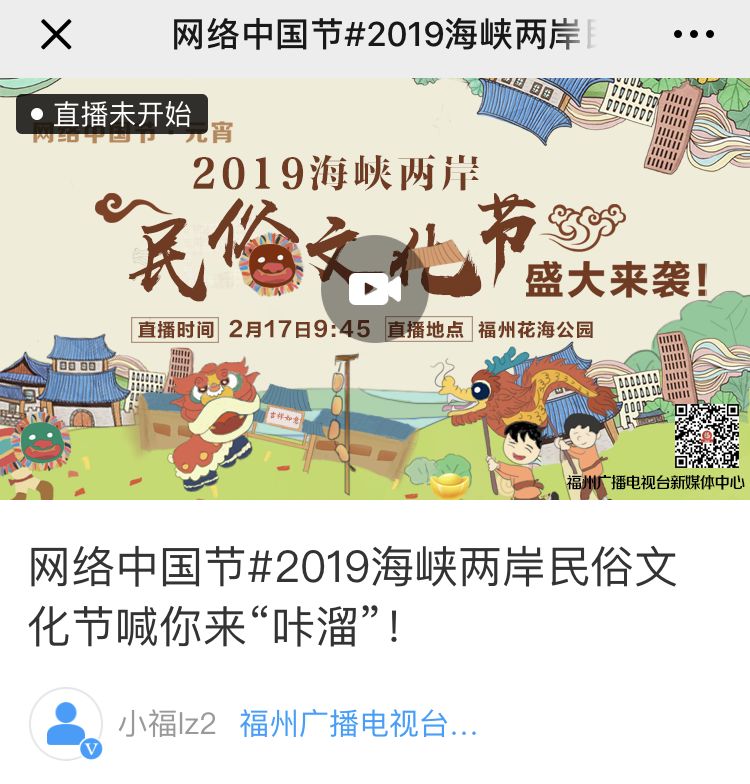The height and width of the screenshot is (784, 750).
Task: Play the live broadcast video
Action: [x=374, y=289]
